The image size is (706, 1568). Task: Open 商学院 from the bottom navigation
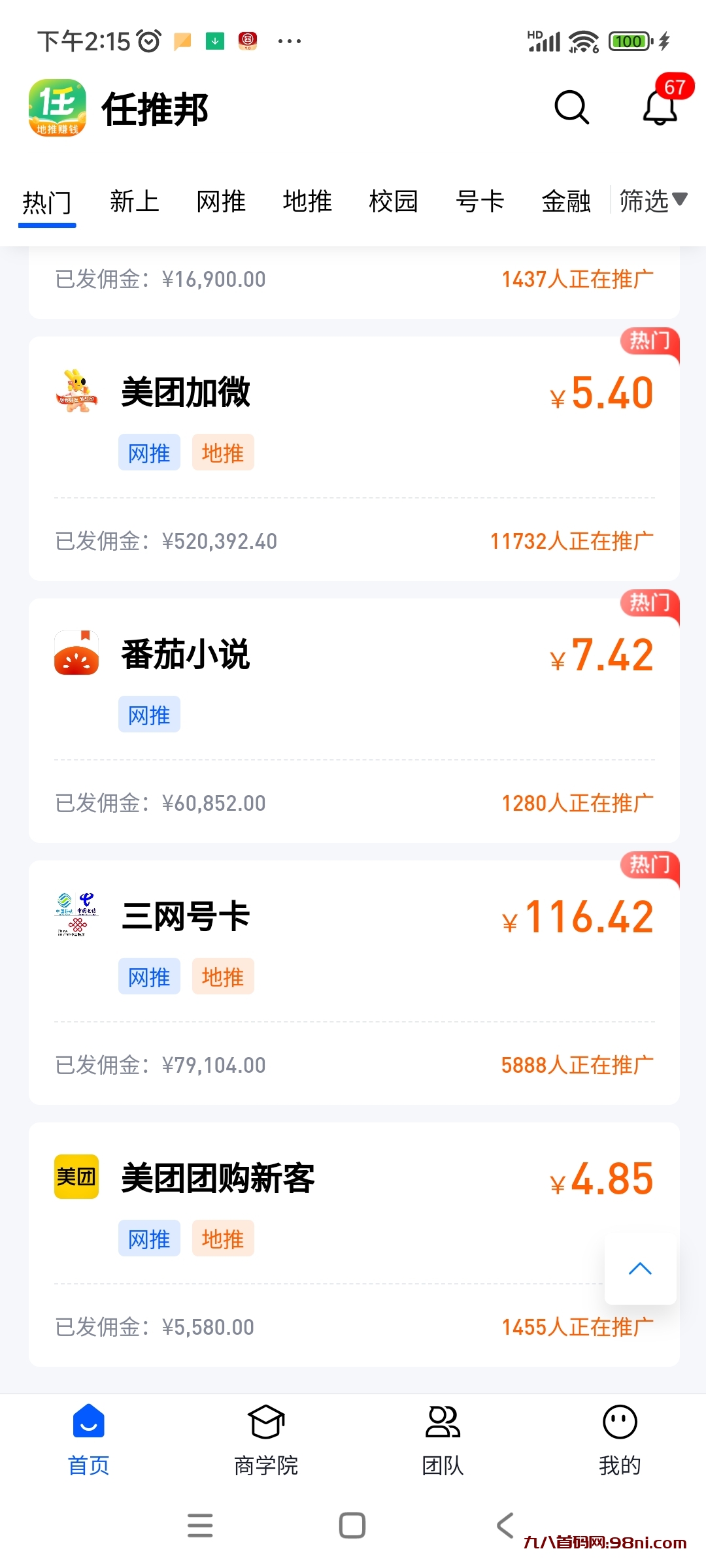(x=265, y=1450)
